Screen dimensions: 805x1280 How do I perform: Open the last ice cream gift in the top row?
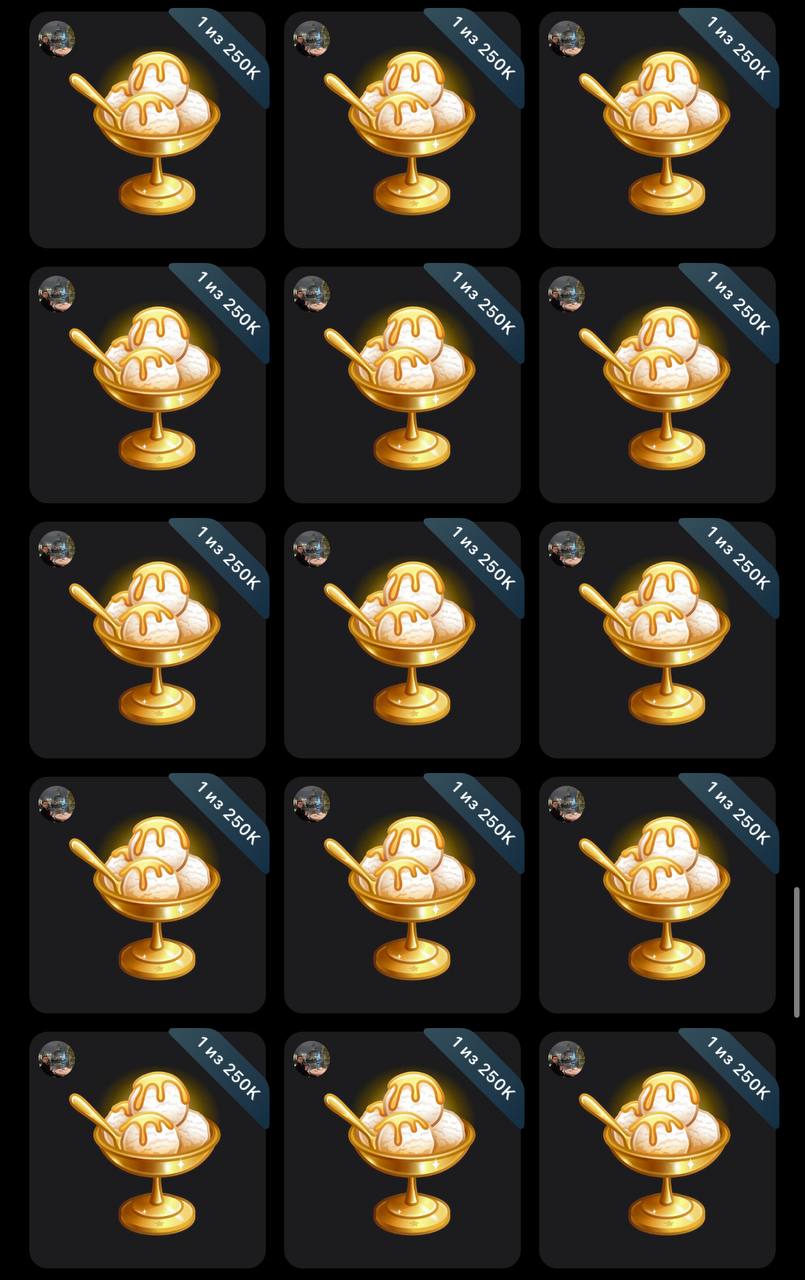(657, 130)
